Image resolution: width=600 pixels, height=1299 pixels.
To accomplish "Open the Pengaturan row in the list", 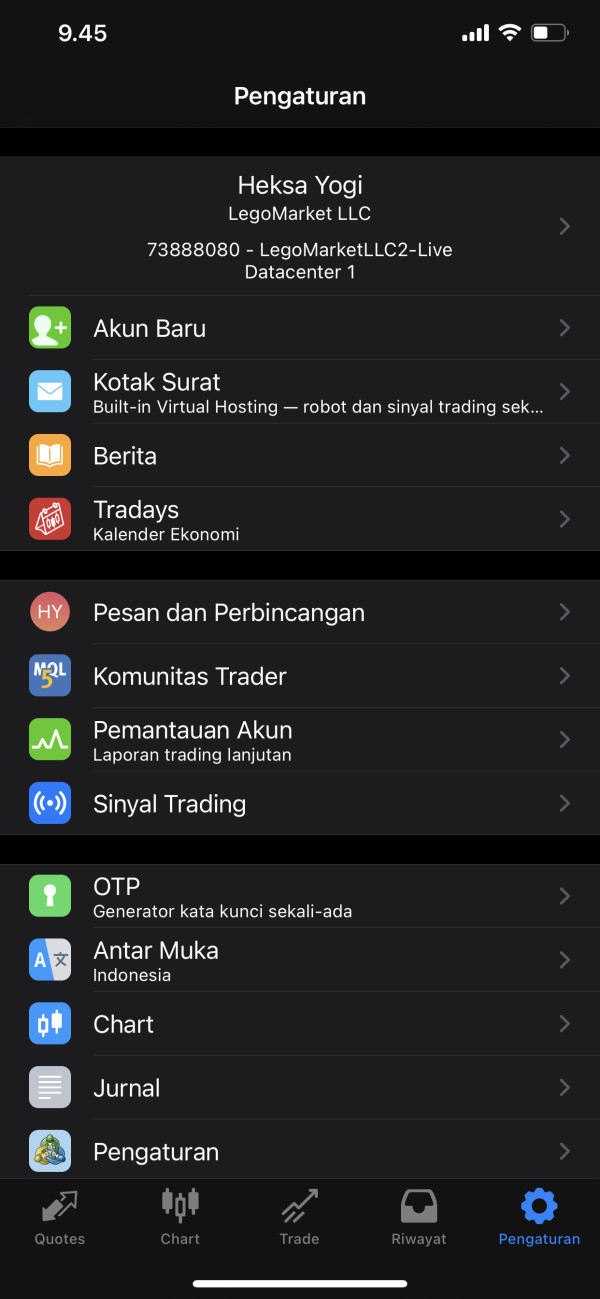I will [300, 1150].
